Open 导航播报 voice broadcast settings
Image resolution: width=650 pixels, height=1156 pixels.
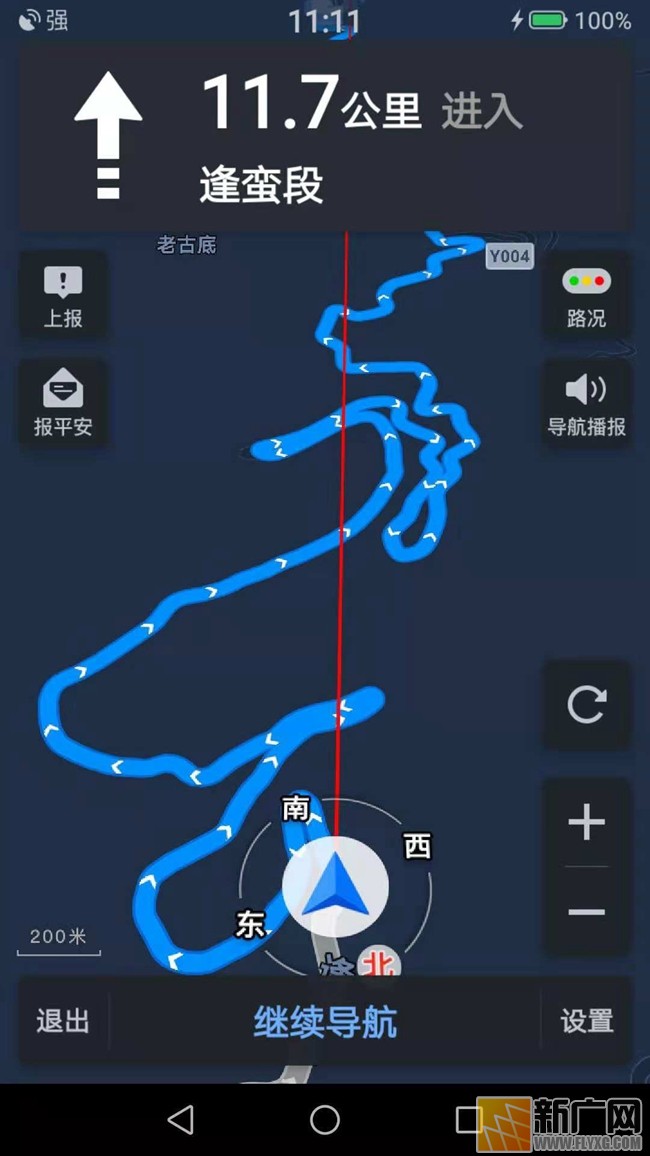click(x=586, y=403)
